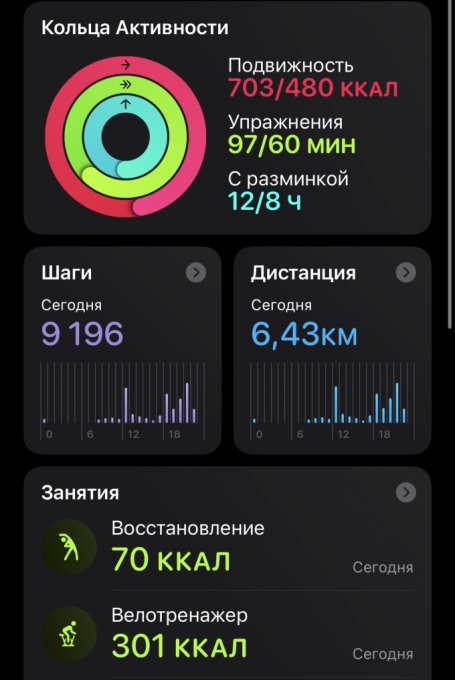The width and height of the screenshot is (455, 680).
Task: Expand the Занятия section chevron
Action: pyautogui.click(x=406, y=493)
